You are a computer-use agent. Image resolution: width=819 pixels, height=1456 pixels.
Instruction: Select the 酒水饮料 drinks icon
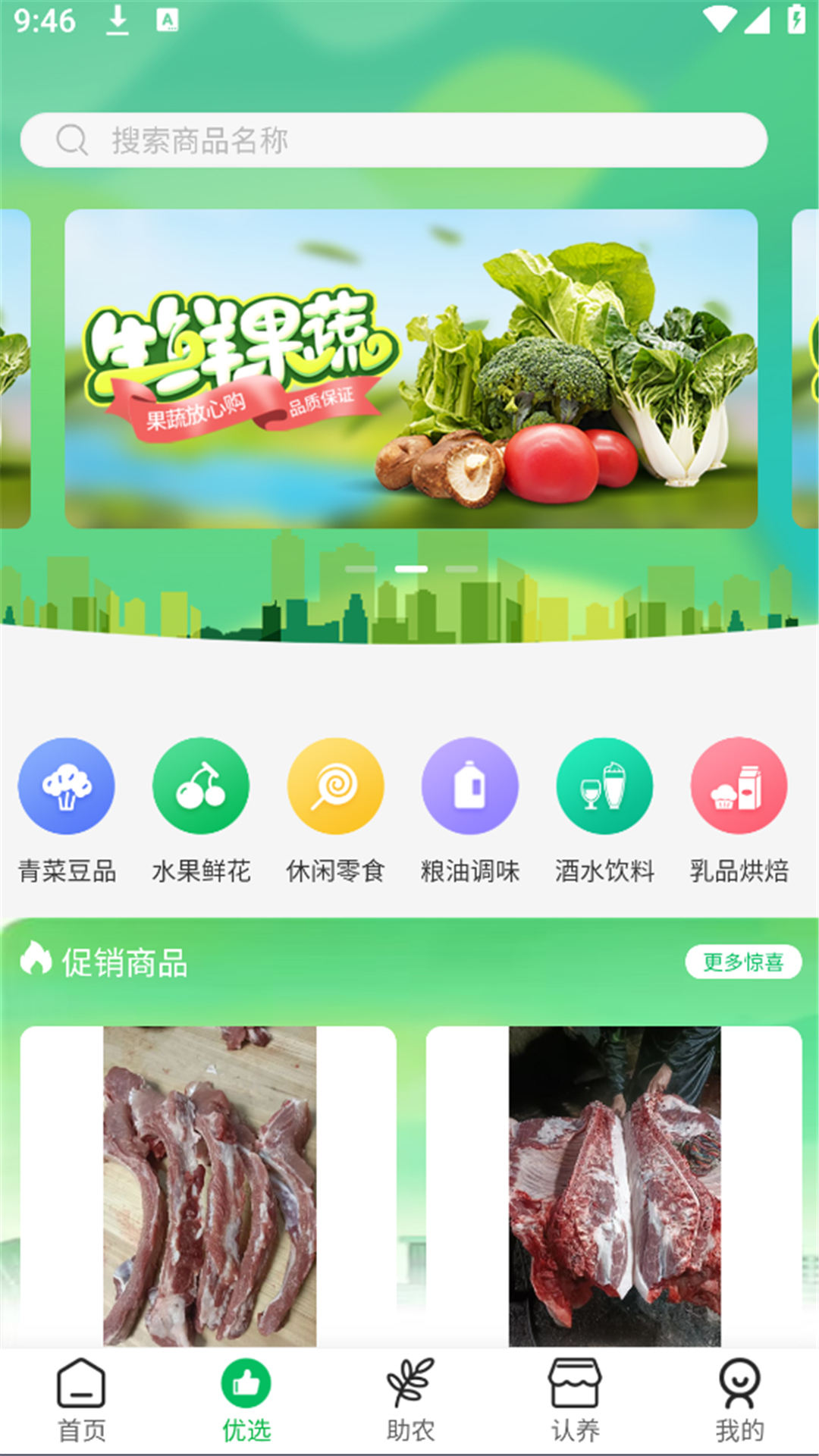tap(604, 786)
